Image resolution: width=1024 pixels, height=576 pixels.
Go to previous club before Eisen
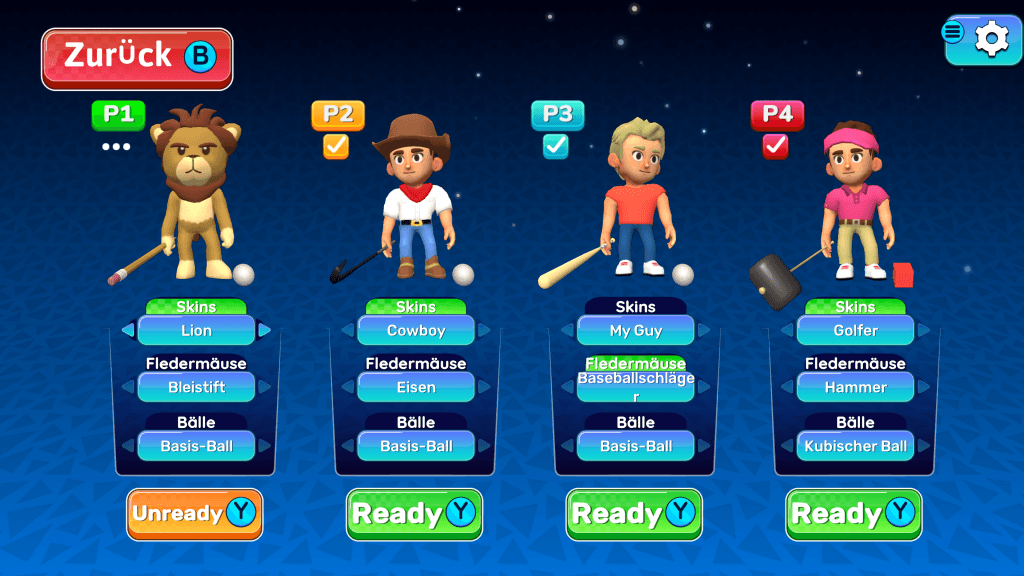tap(347, 387)
